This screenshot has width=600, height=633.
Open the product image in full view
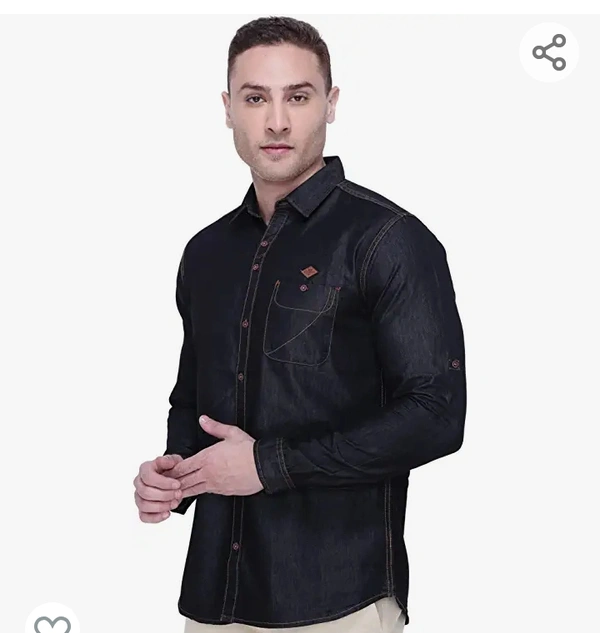tap(300, 330)
